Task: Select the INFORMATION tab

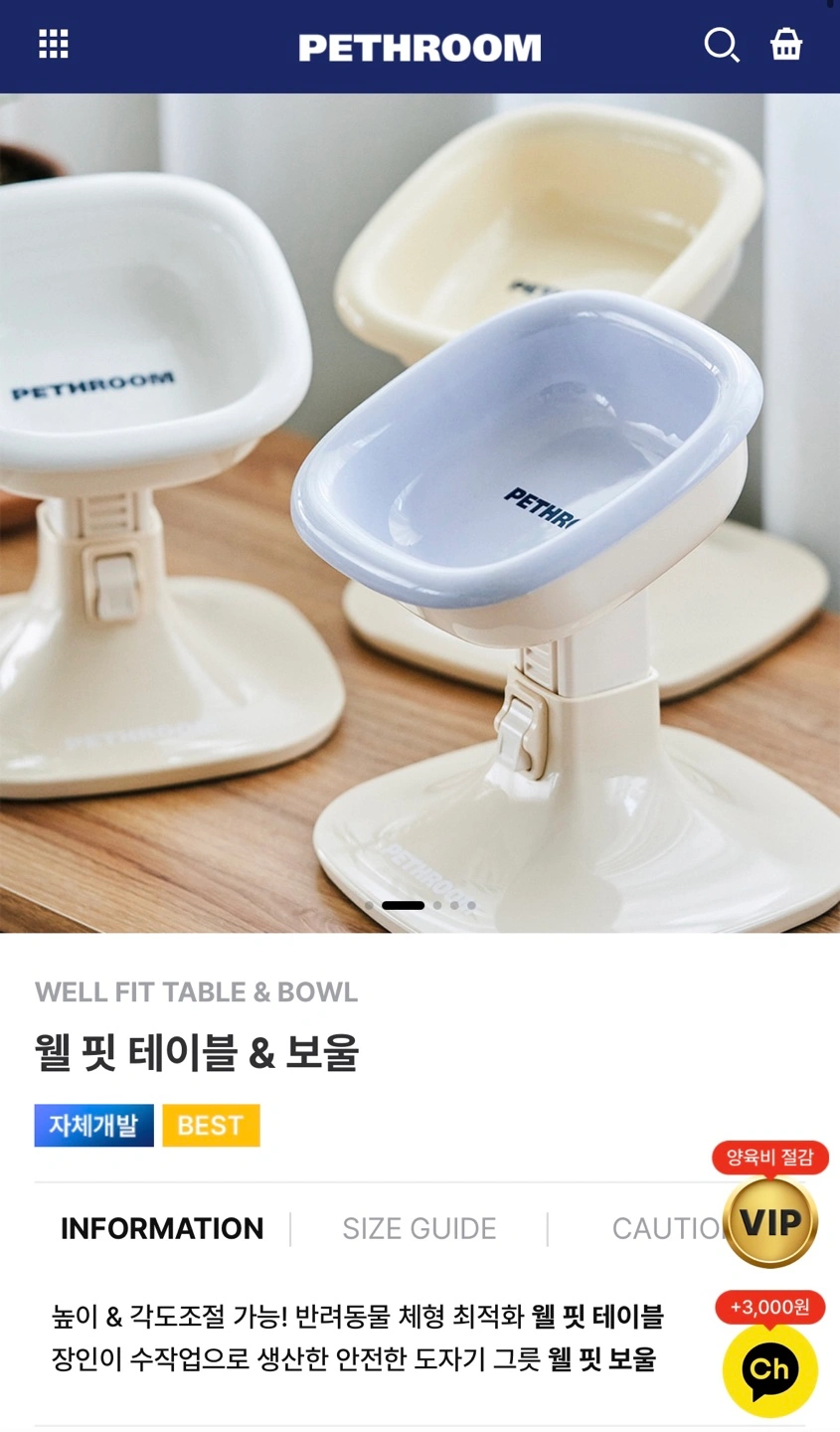Action: 162,1229
